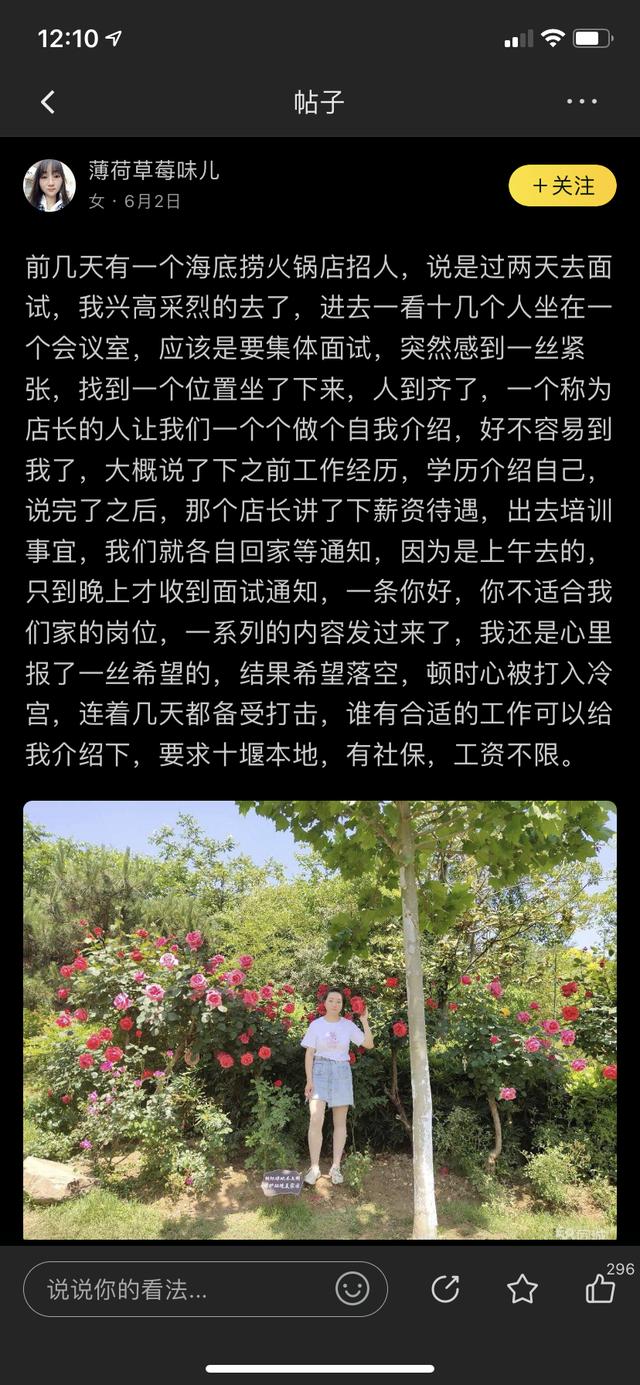Open the three-dot overflow menu

pyautogui.click(x=582, y=101)
